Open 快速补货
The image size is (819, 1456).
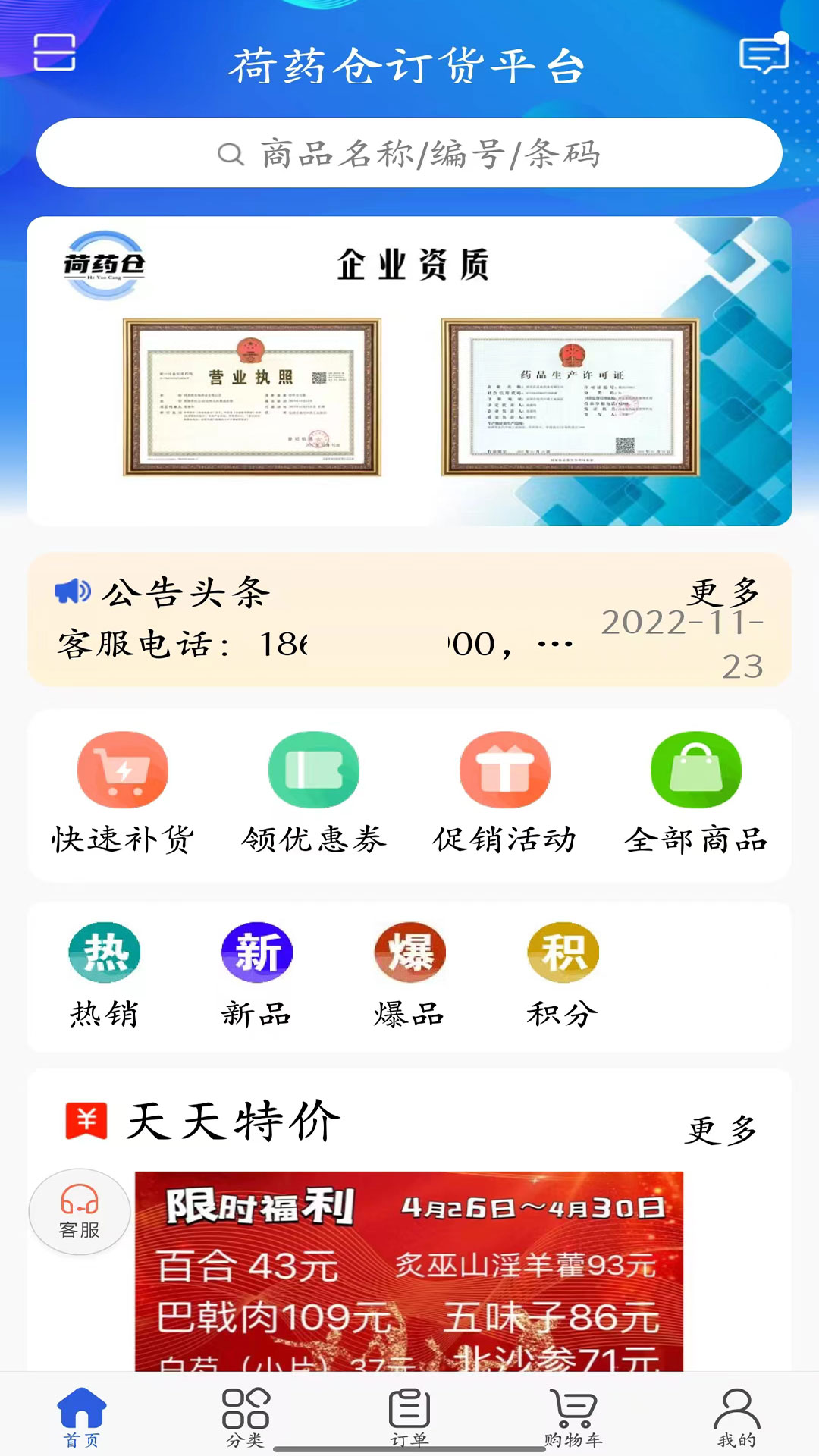pos(123,792)
